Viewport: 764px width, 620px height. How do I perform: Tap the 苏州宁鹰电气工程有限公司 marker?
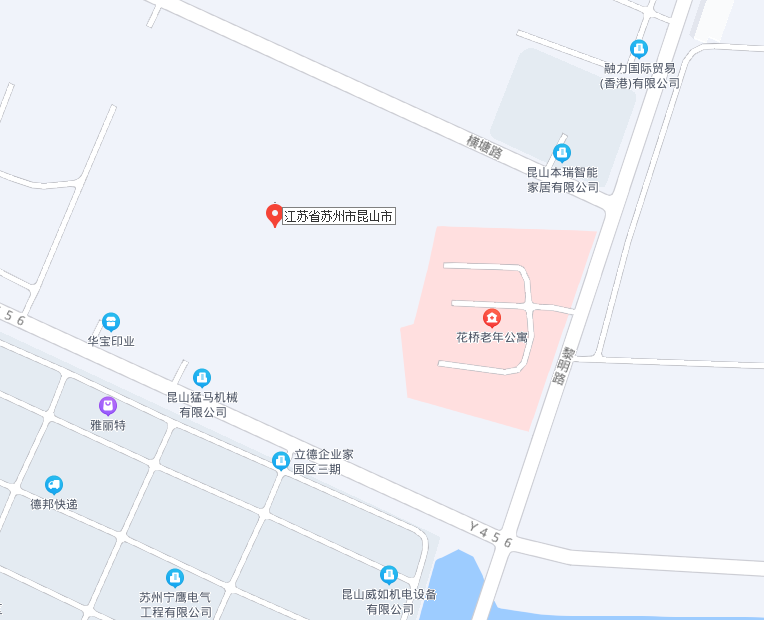pos(175,578)
